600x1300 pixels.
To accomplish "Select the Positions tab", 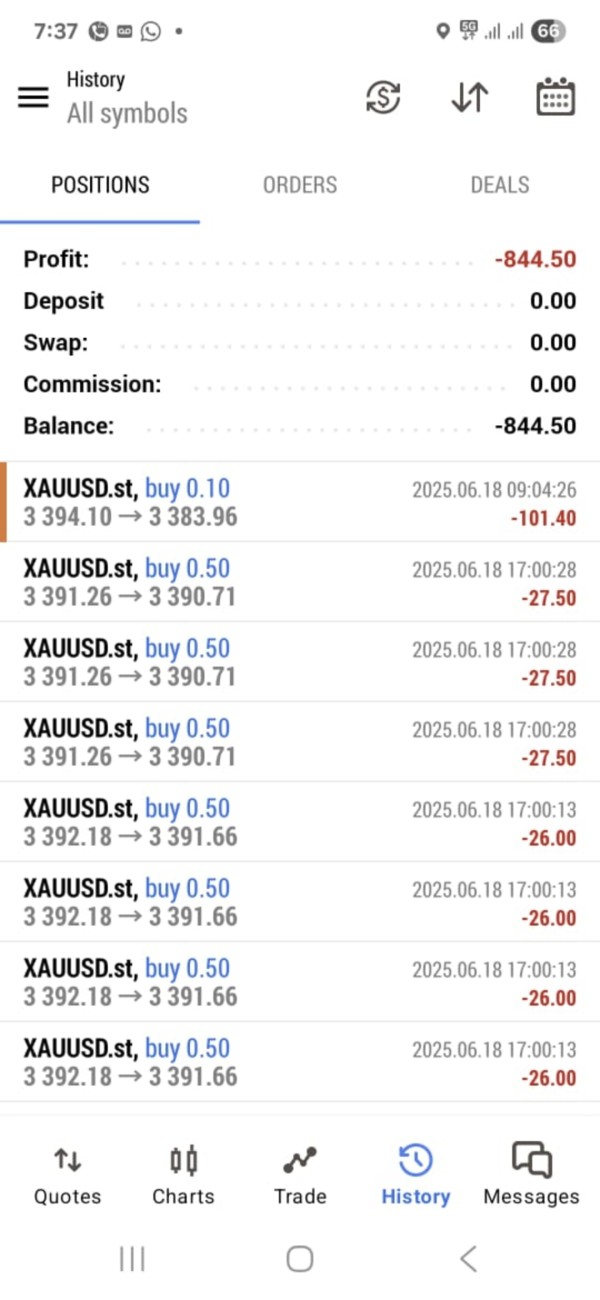I will pos(100,185).
